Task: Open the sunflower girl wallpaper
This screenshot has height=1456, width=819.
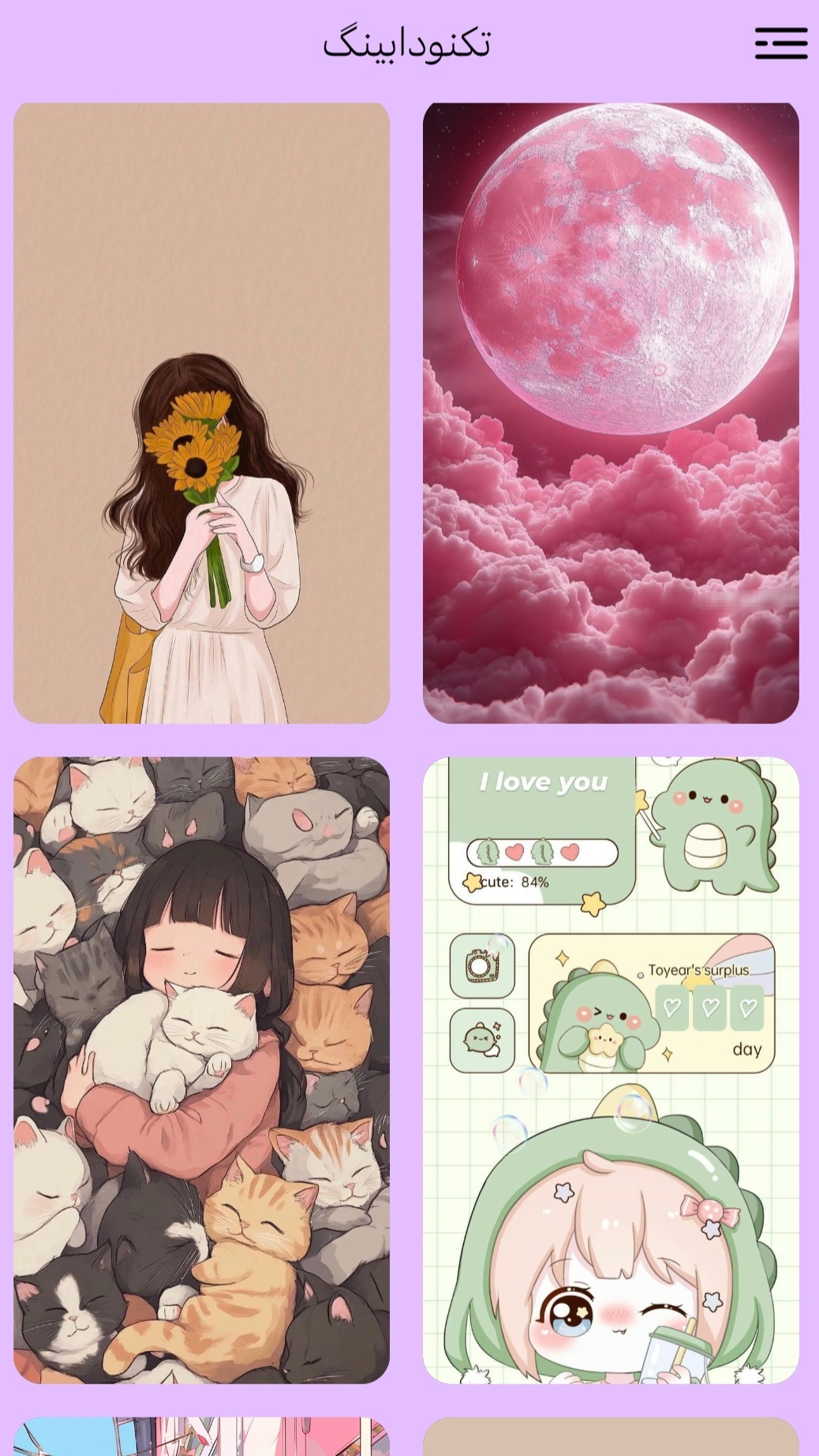Action: pos(201,413)
